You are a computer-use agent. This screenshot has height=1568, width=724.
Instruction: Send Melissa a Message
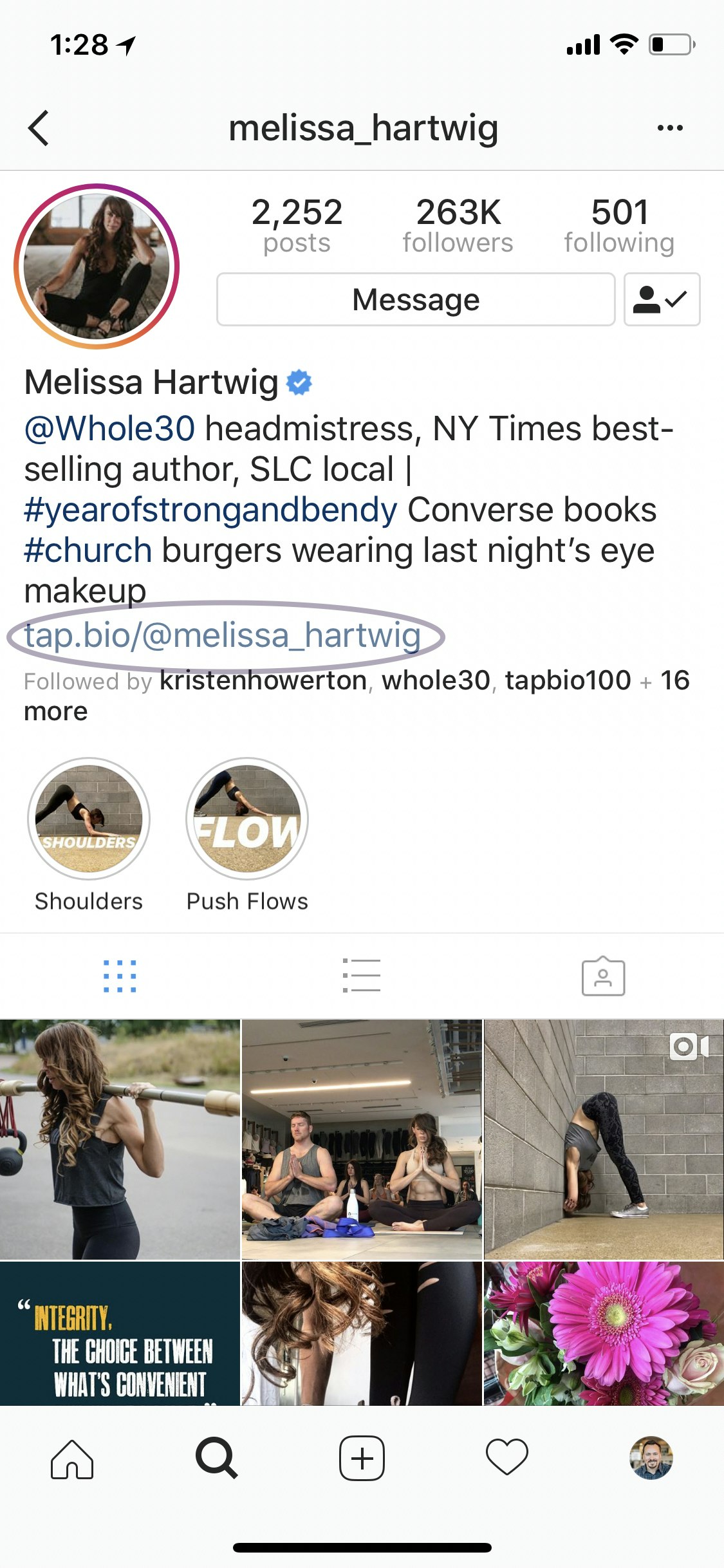tap(415, 299)
